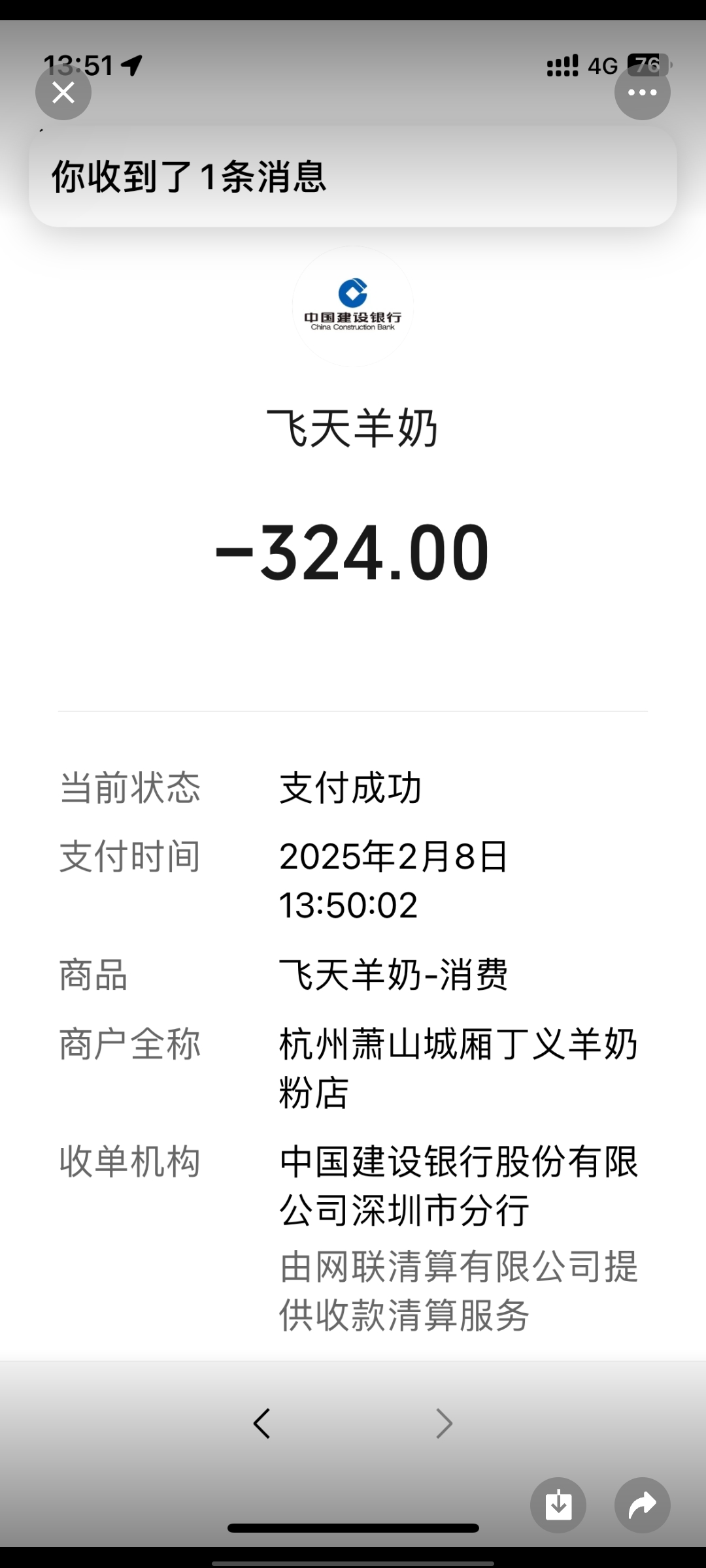Close the payment detail viewer

point(63,93)
